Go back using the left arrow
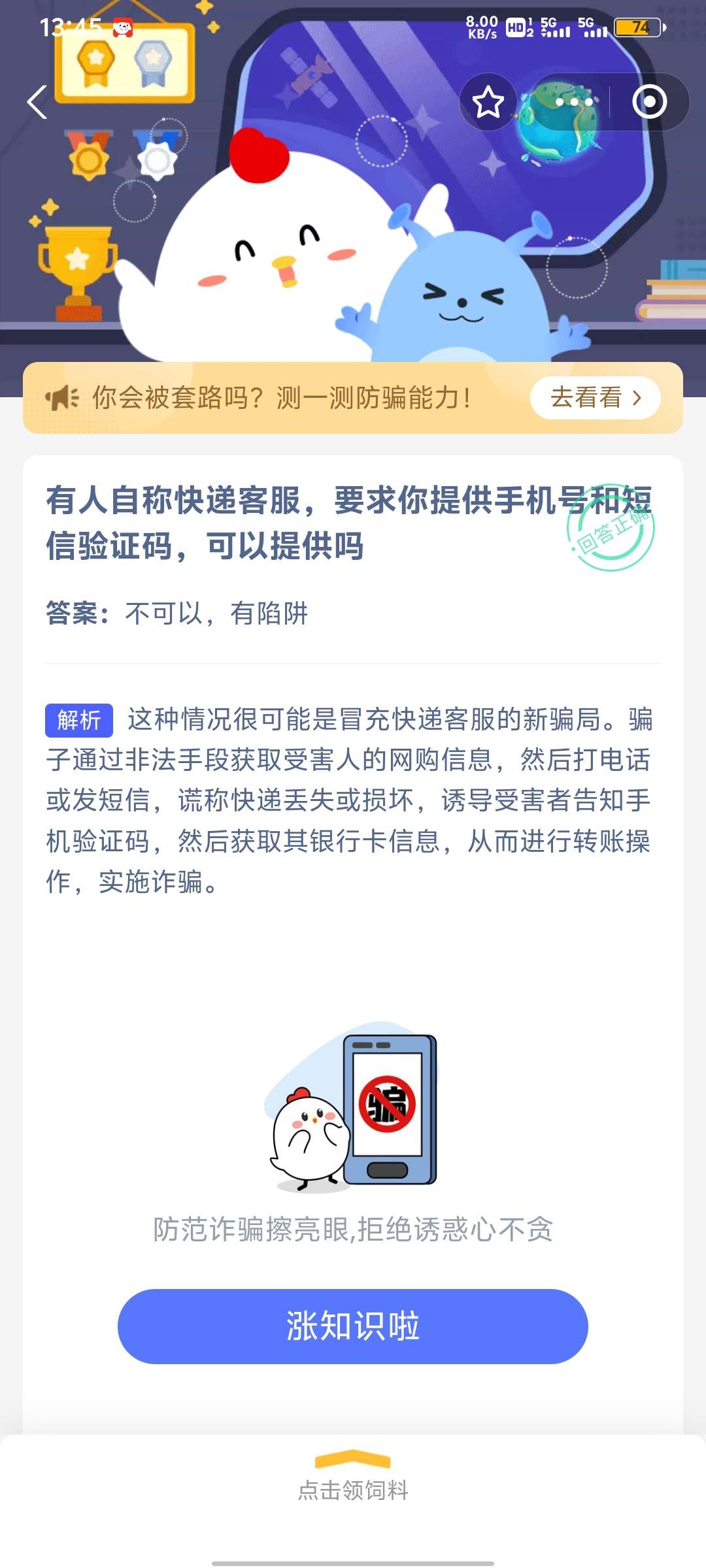The width and height of the screenshot is (706, 1568). click(37, 103)
